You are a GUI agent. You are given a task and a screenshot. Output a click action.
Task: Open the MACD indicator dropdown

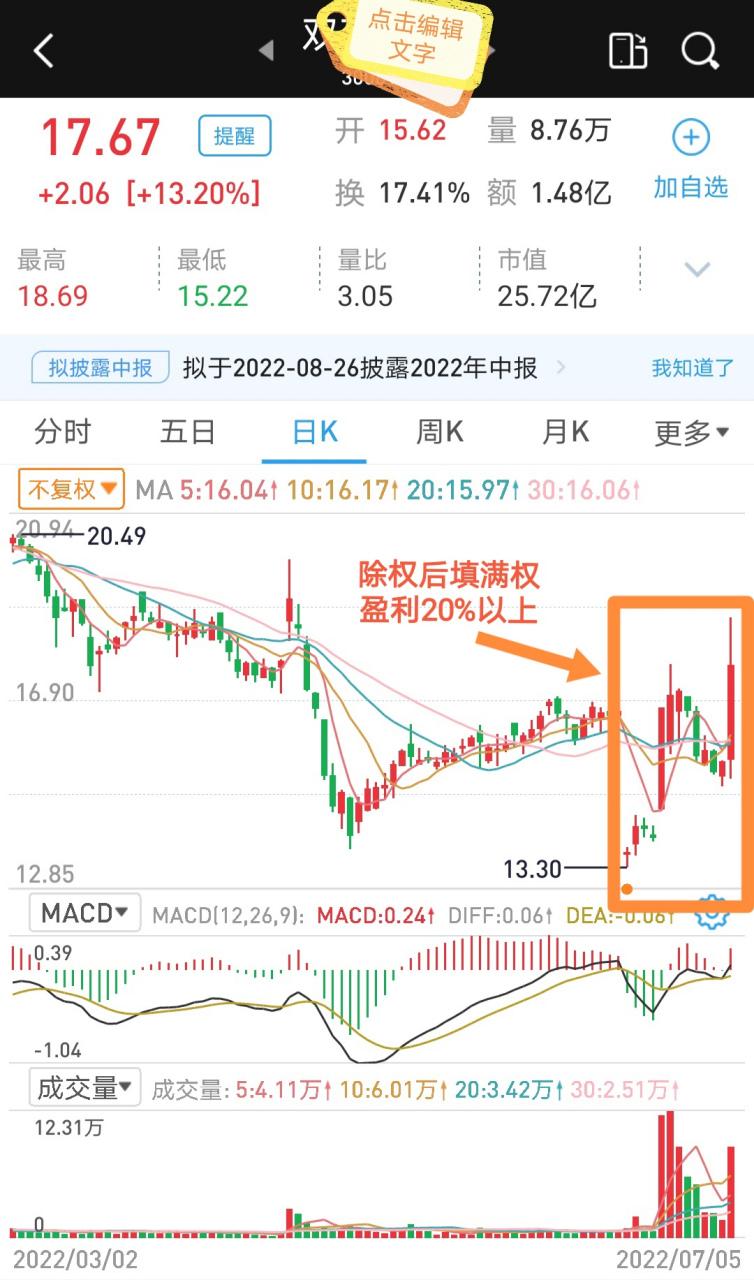pyautogui.click(x=84, y=911)
